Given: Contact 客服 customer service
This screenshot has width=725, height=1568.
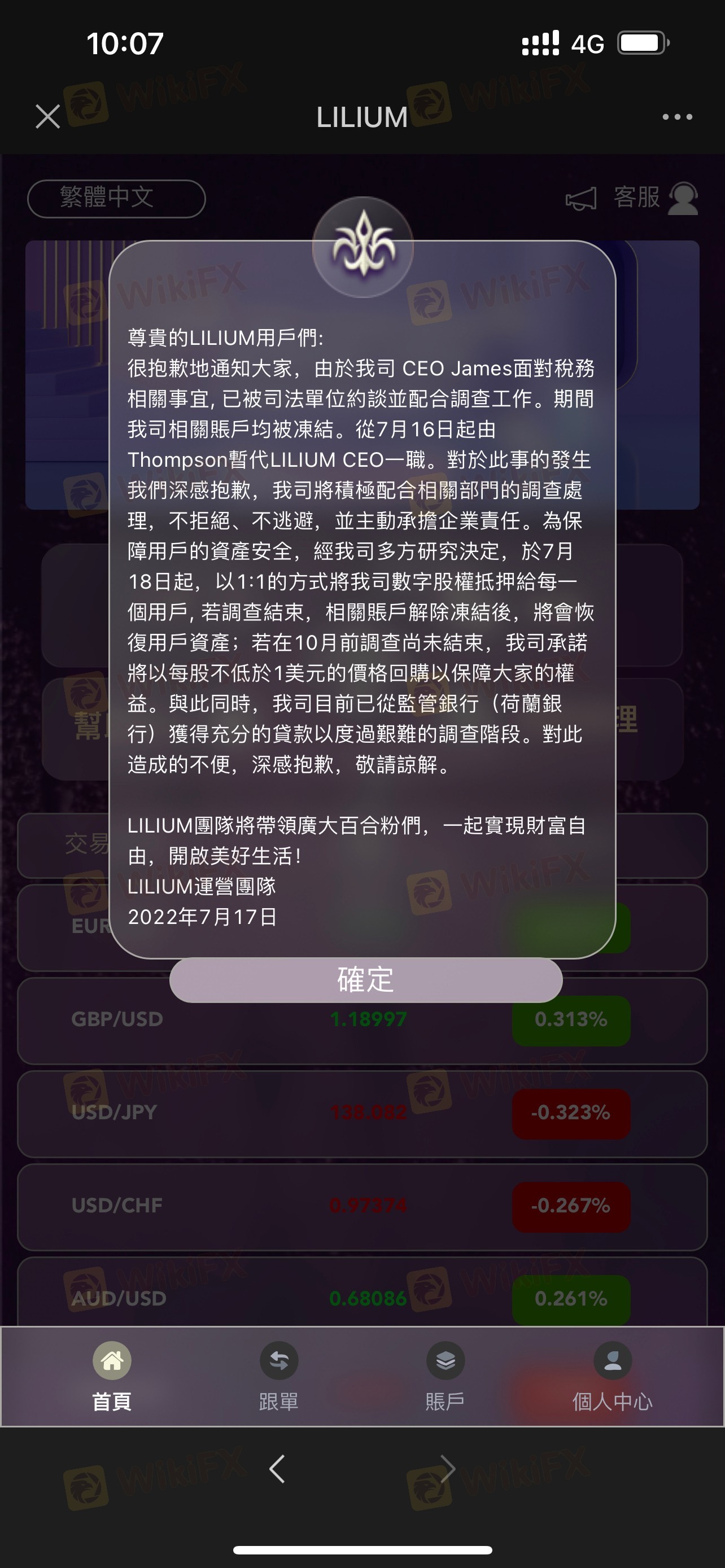Looking at the screenshot, I should (x=656, y=199).
